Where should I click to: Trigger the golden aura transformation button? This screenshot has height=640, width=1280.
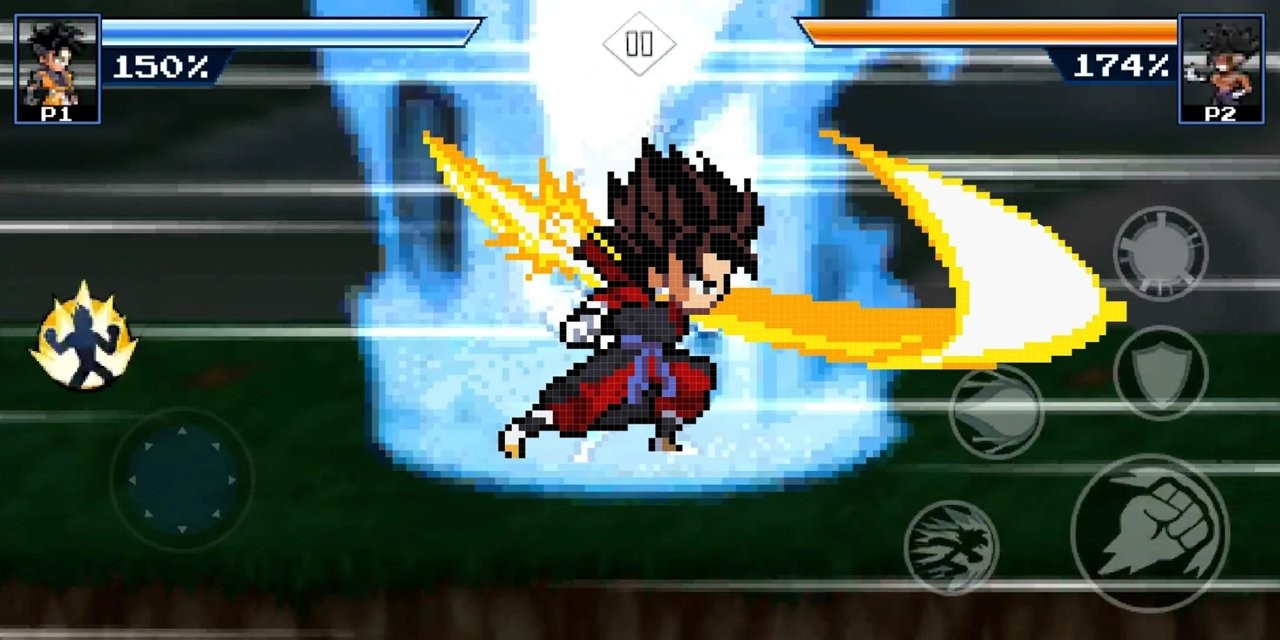tap(83, 337)
